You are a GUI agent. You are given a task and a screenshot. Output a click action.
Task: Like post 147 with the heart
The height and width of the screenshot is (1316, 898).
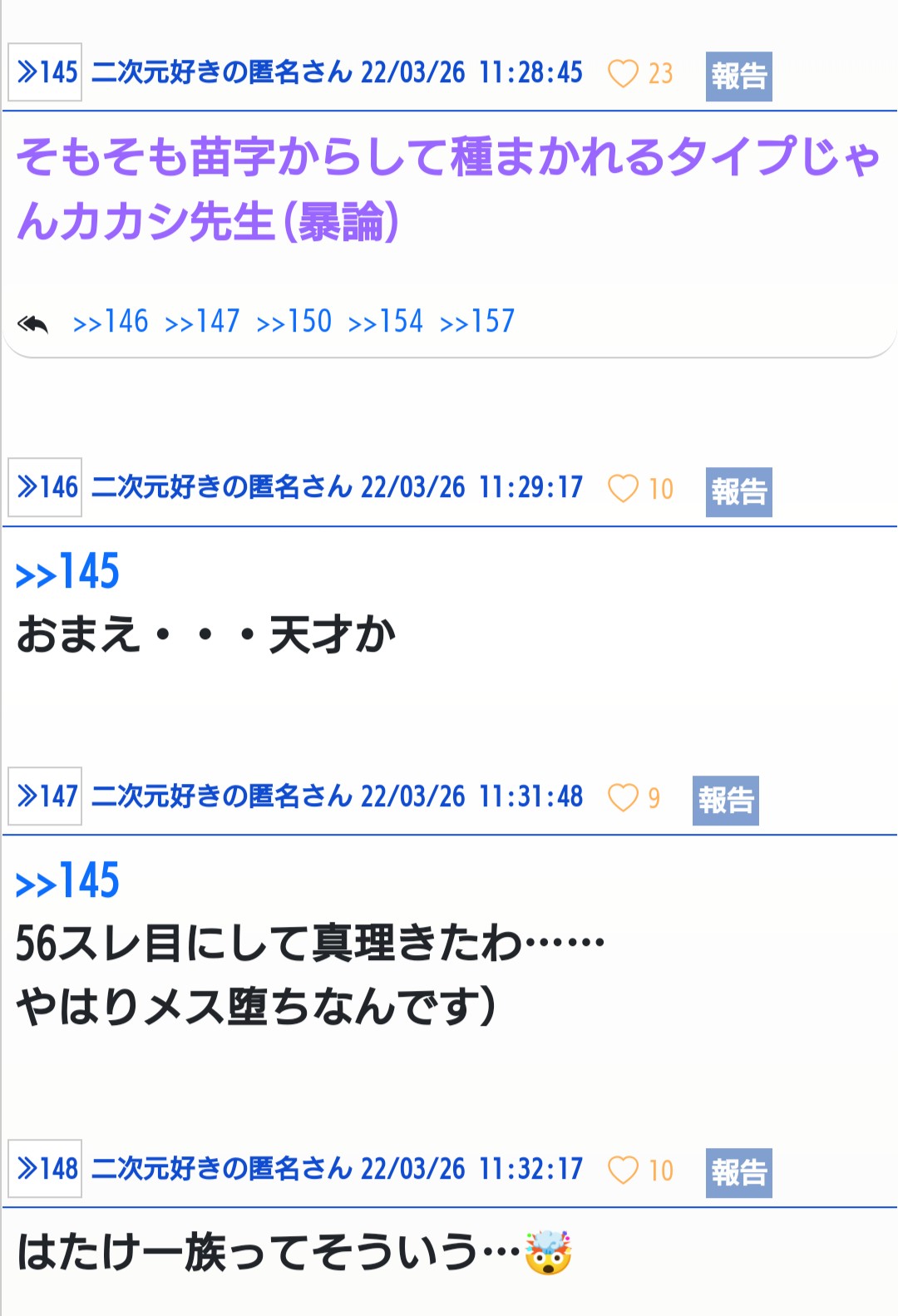tap(623, 797)
